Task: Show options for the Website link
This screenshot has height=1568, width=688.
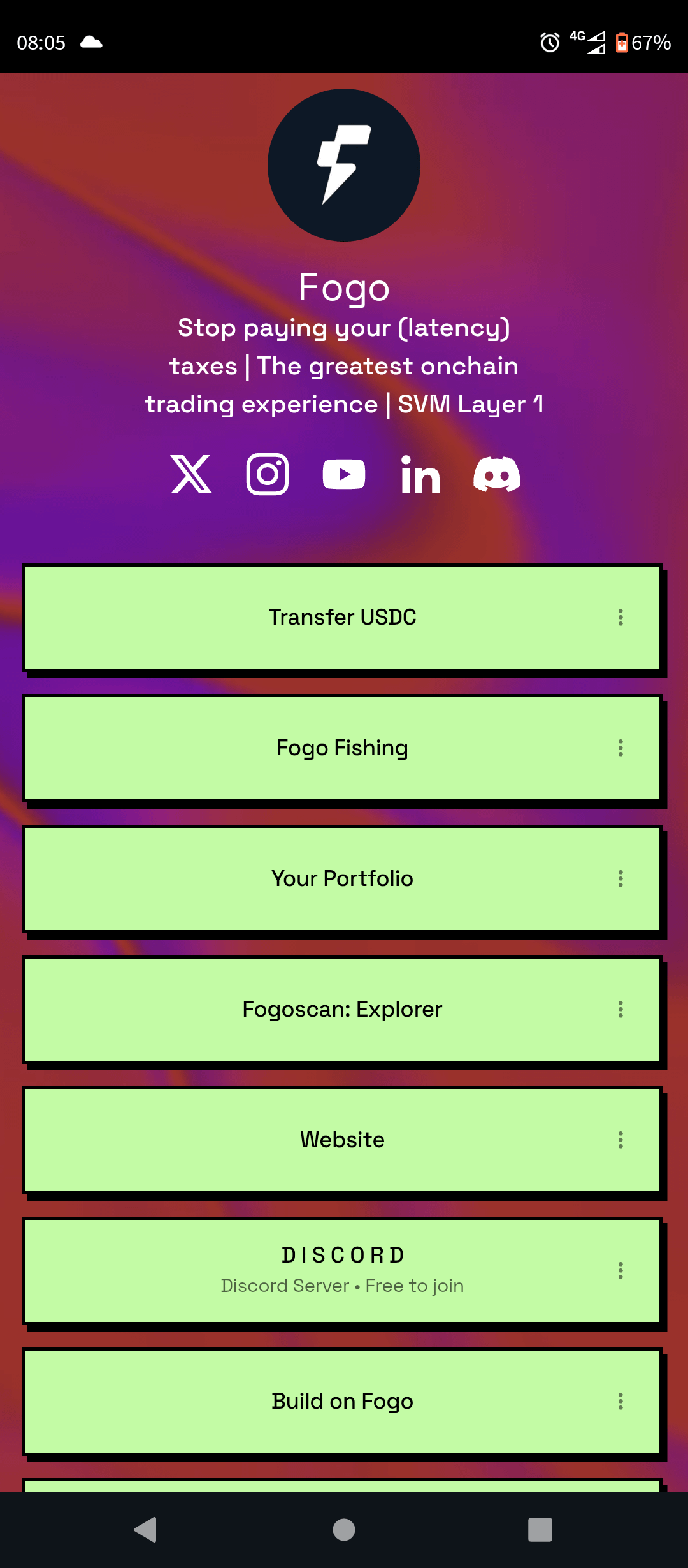Action: point(620,1140)
